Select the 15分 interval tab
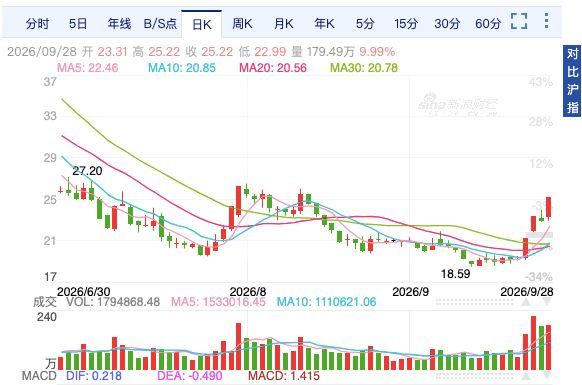This screenshot has width=582, height=385. (x=406, y=24)
